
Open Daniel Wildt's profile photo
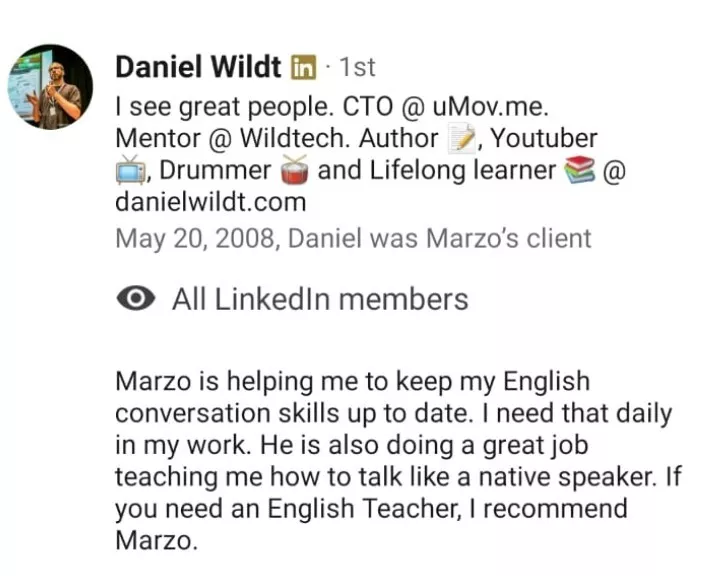click(51, 87)
